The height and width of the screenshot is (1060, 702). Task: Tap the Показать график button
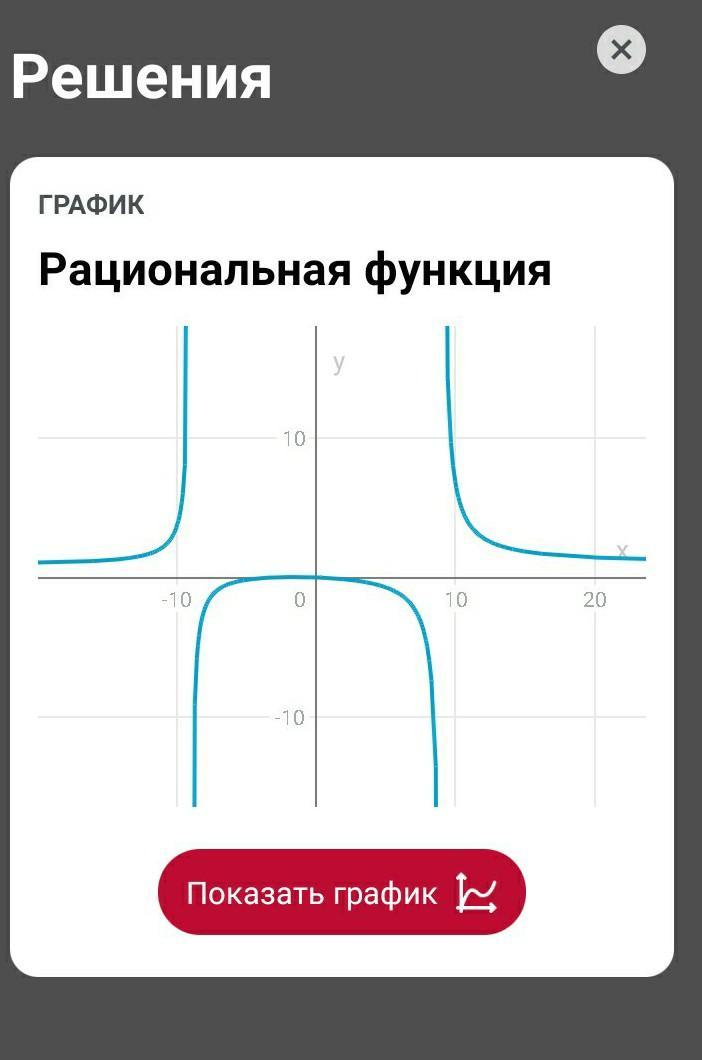[341, 892]
